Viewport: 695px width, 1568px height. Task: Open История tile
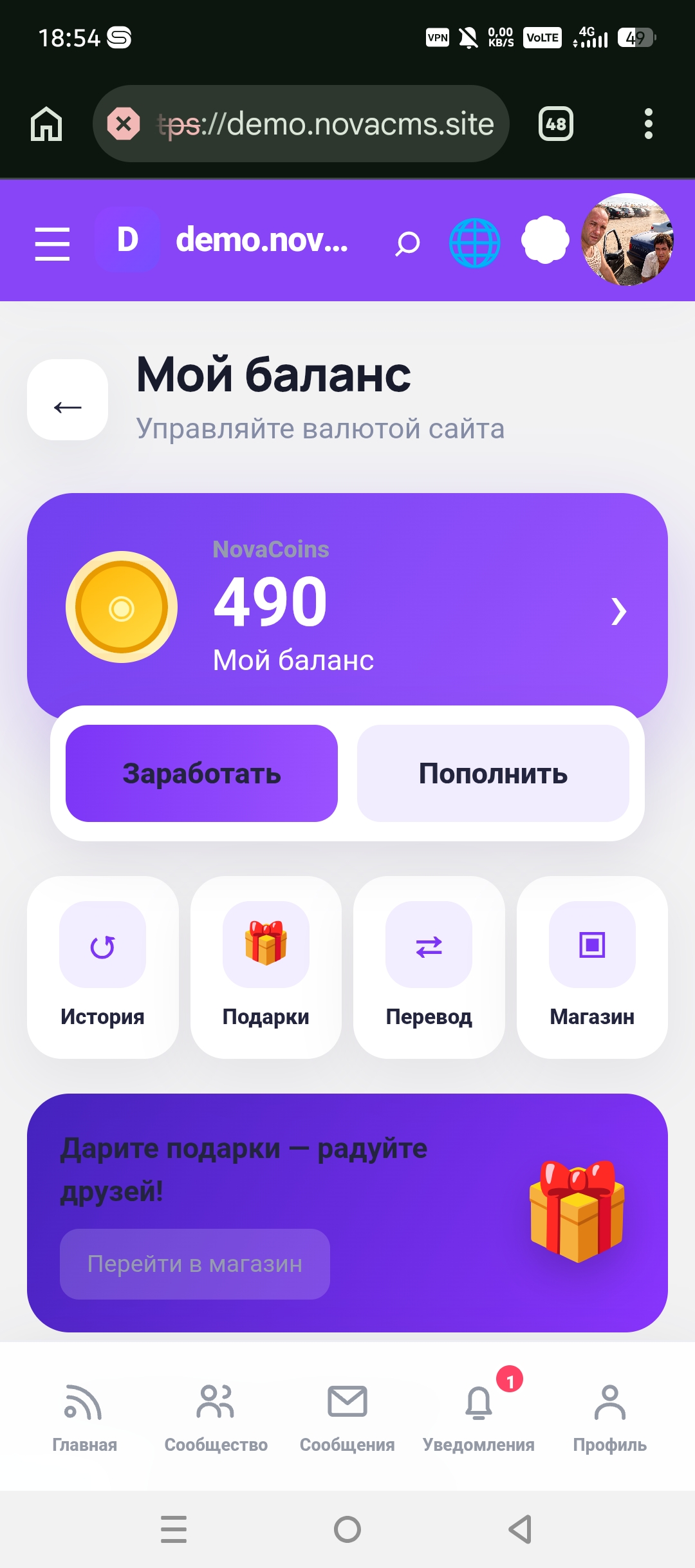(103, 967)
